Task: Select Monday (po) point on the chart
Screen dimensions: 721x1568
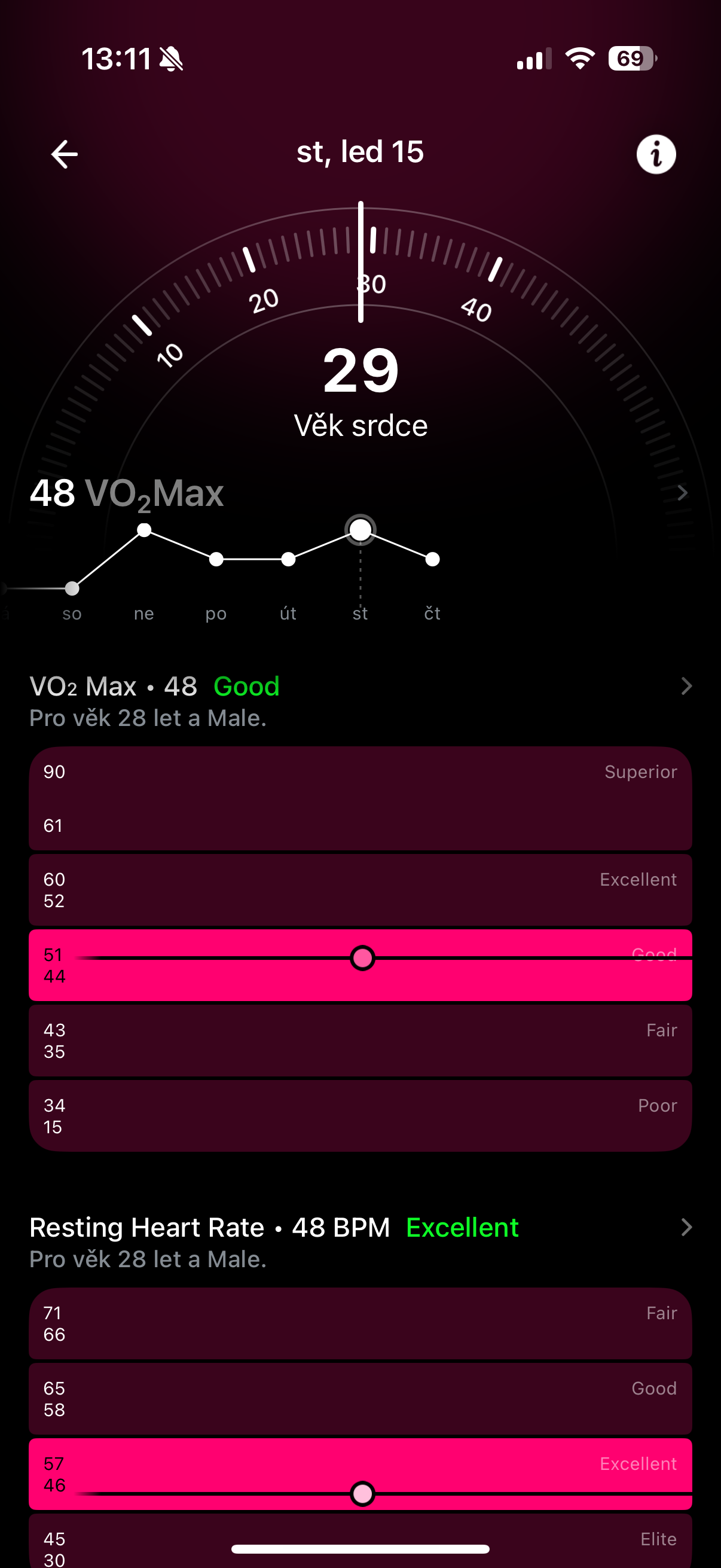Action: 216,559
